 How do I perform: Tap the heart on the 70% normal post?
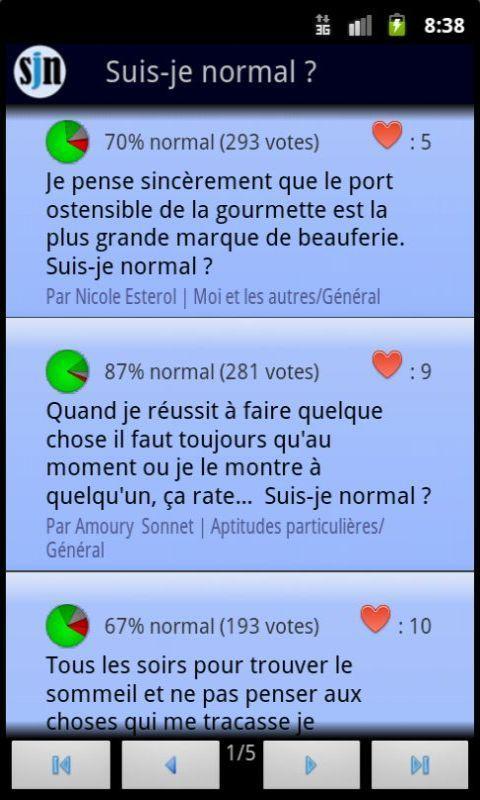[387, 135]
